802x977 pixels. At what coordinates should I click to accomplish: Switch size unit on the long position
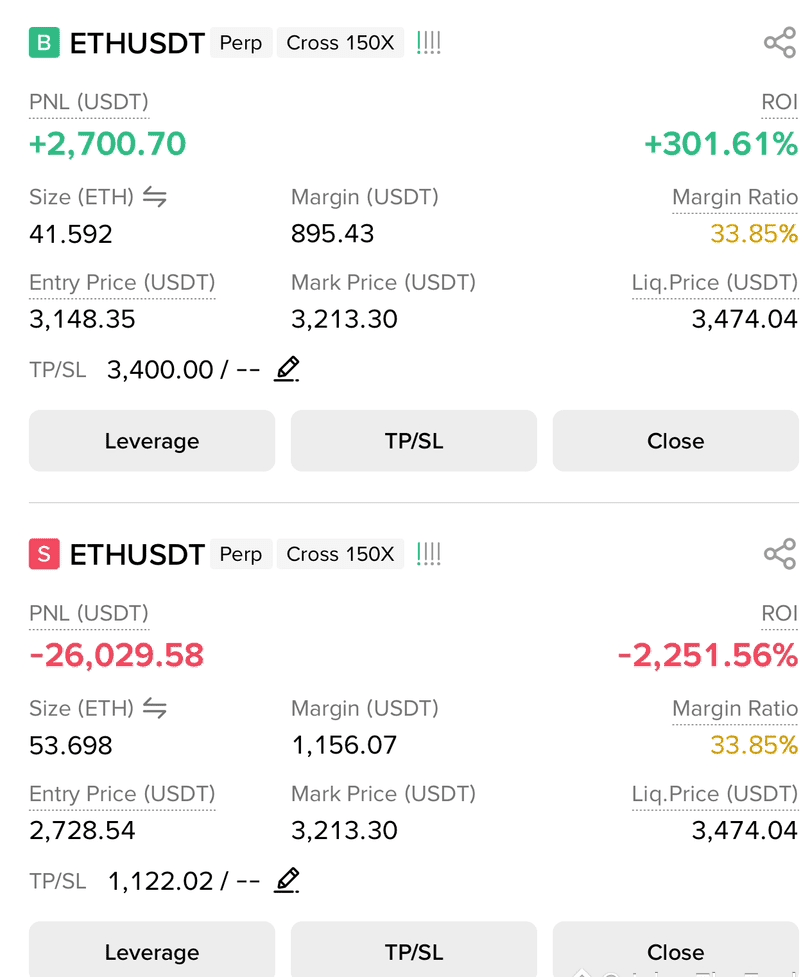tap(155, 197)
